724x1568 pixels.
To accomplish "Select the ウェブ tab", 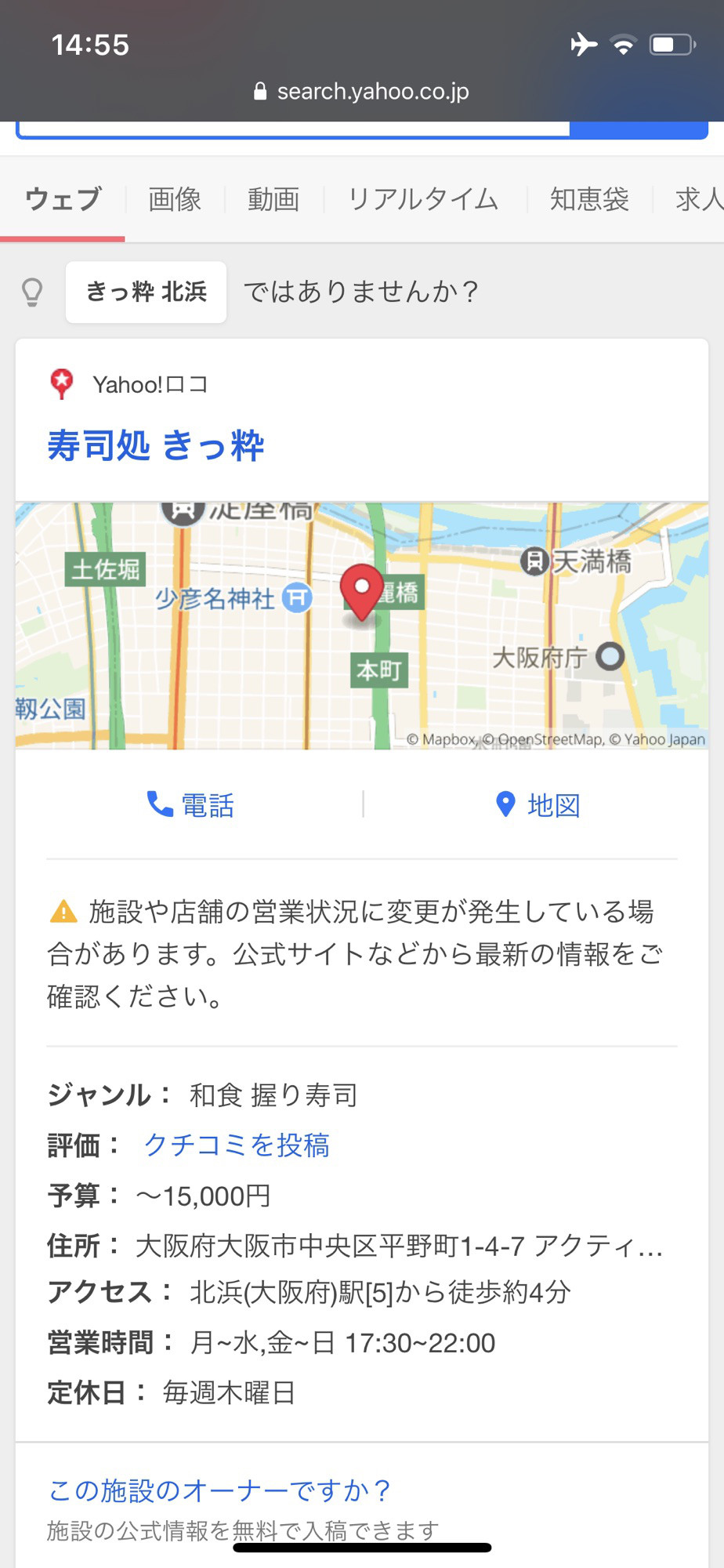I will [63, 199].
